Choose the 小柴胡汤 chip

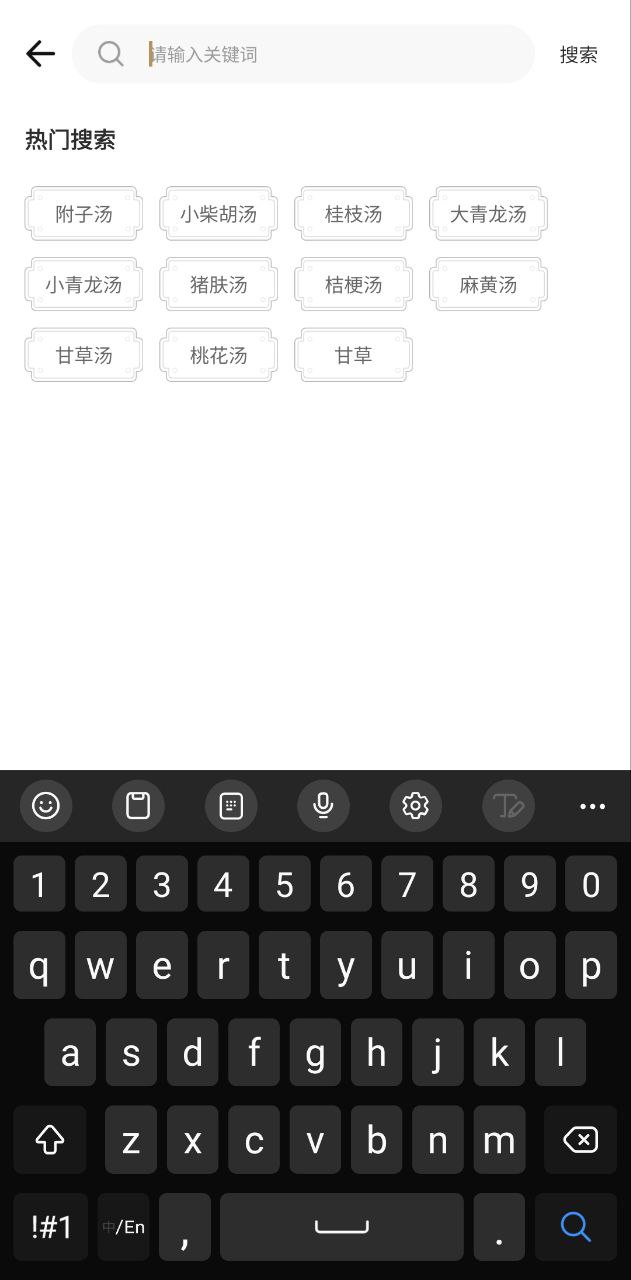click(218, 214)
